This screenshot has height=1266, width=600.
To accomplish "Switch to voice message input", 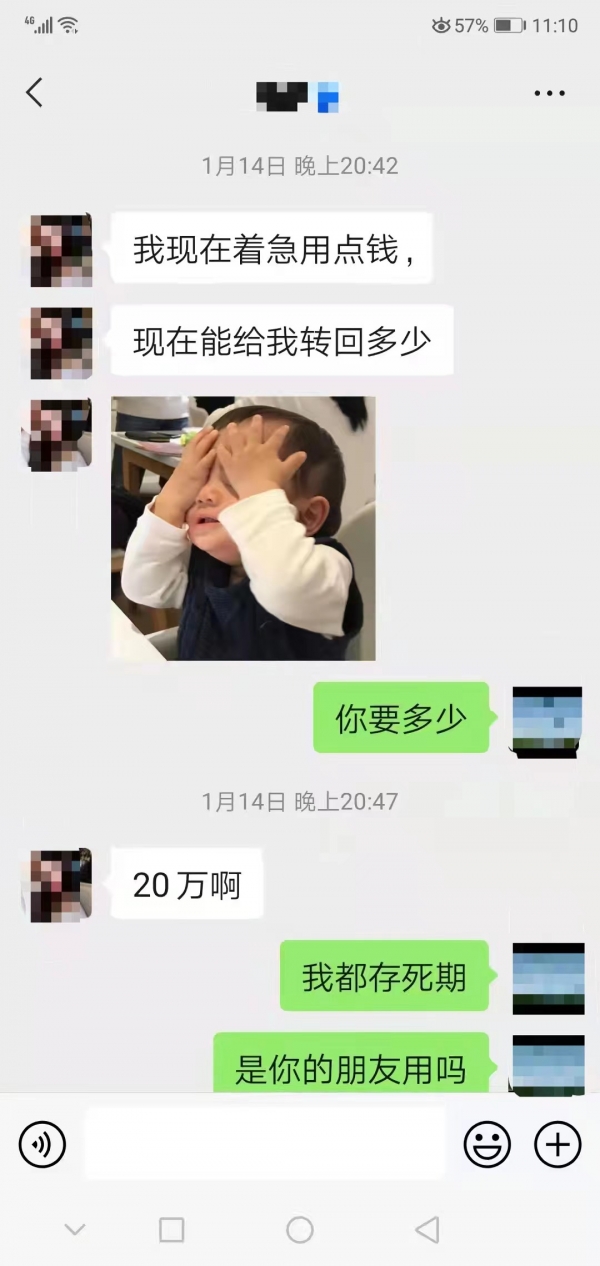I will tap(42, 1144).
